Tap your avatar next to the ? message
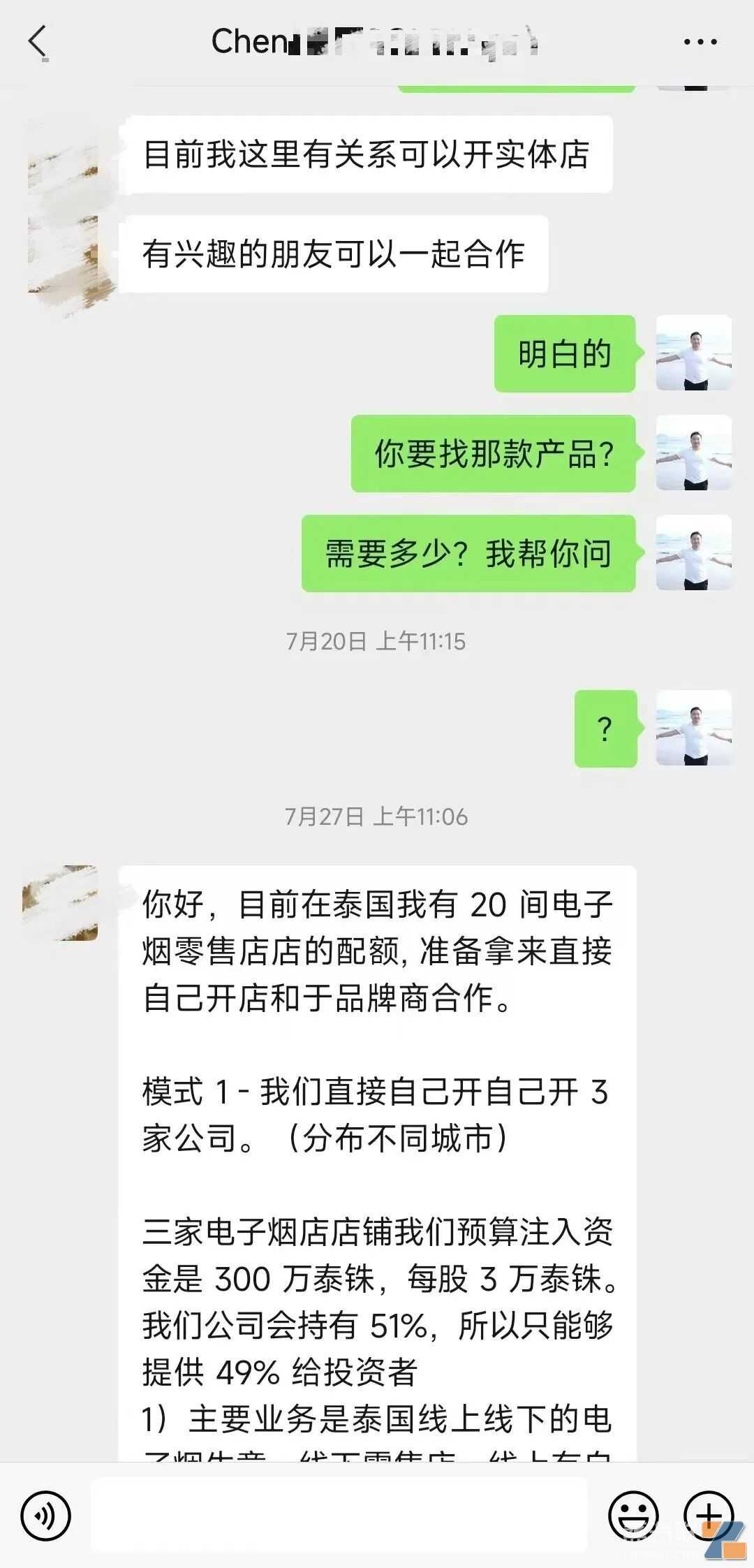The height and width of the screenshot is (1568, 754). 694,728
